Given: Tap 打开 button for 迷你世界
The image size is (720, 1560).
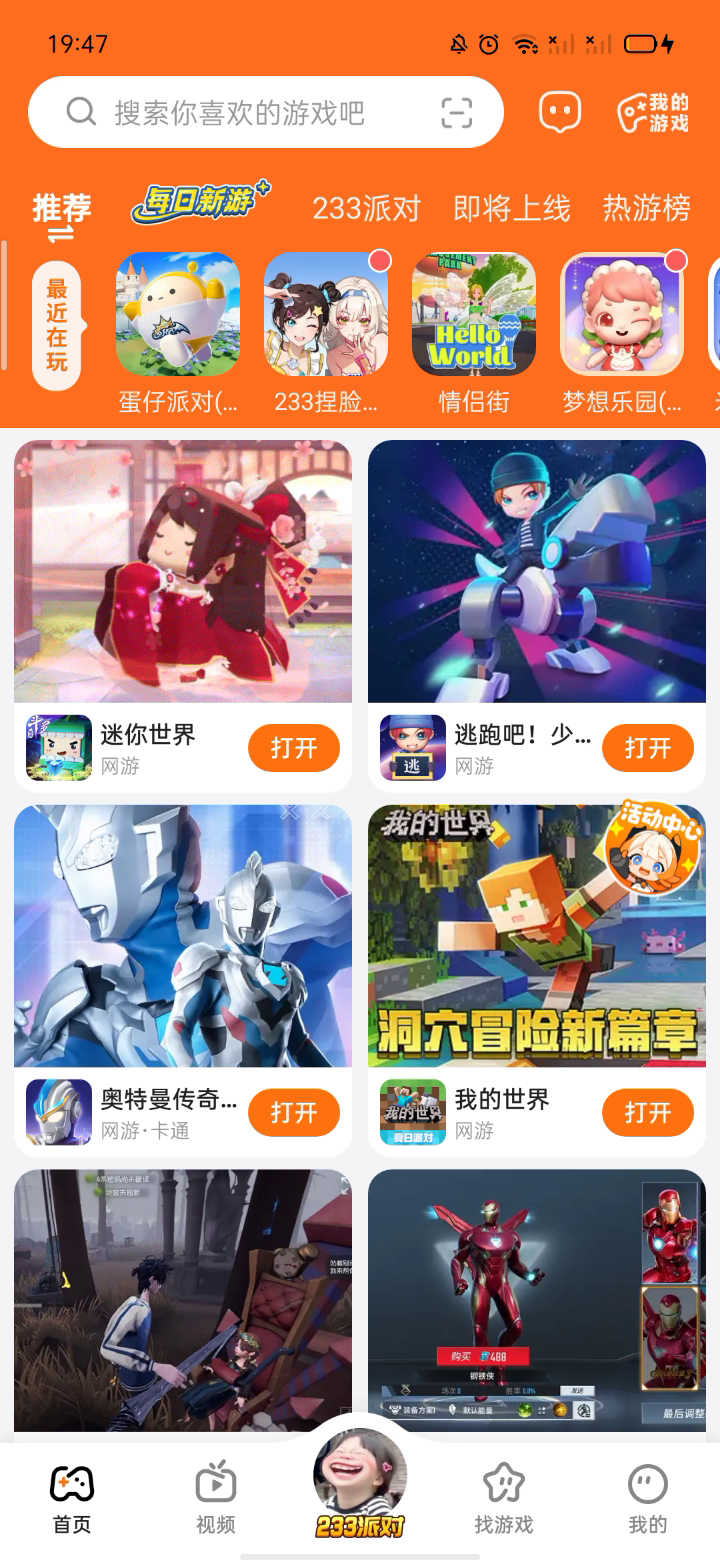Looking at the screenshot, I should pos(294,748).
